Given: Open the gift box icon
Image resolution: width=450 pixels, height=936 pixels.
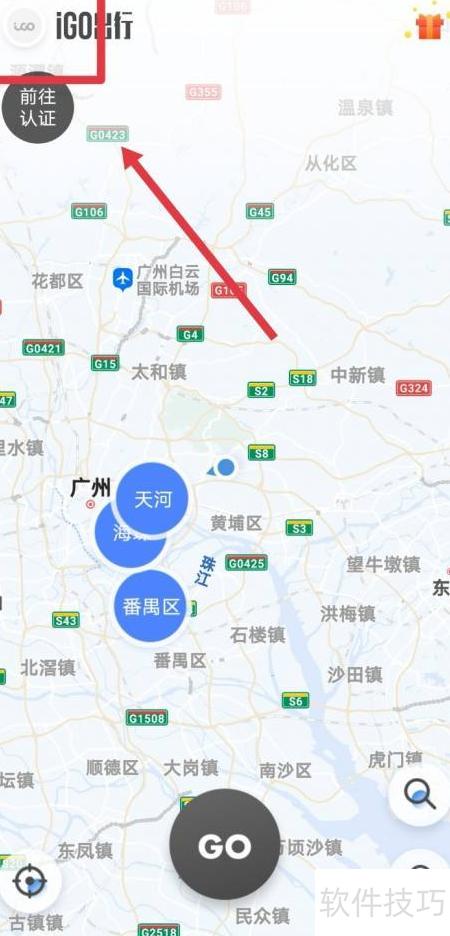Looking at the screenshot, I should tap(429, 26).
